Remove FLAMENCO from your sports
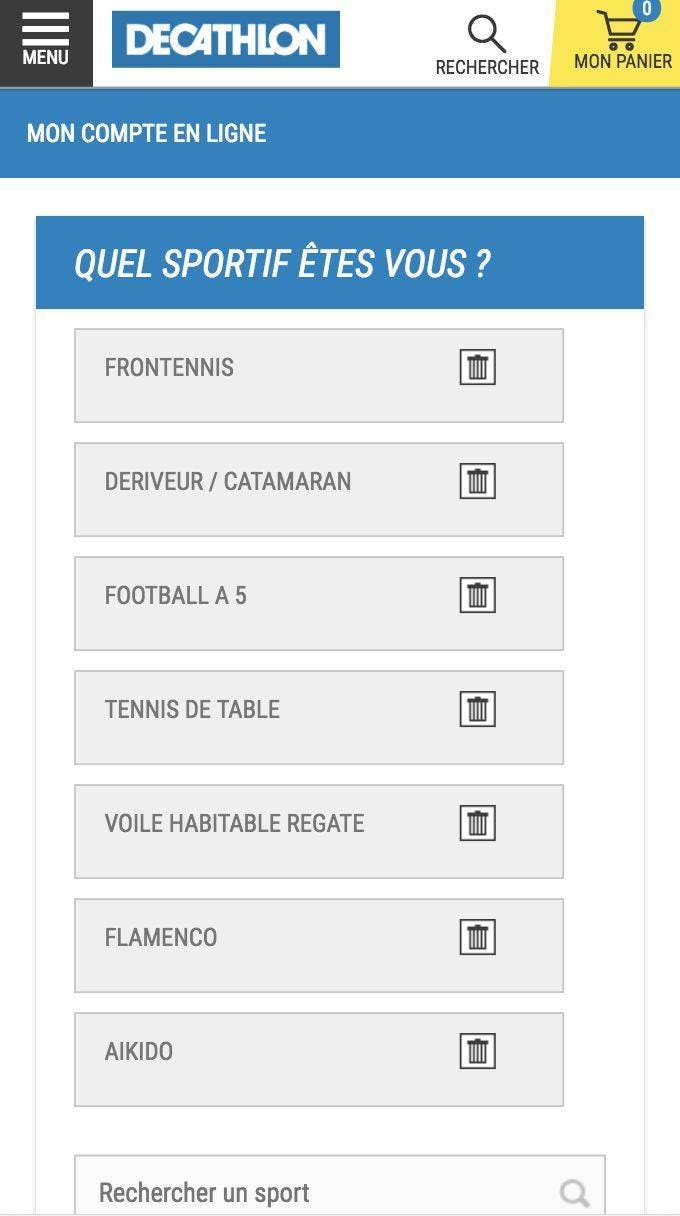The image size is (680, 1216). click(x=478, y=937)
